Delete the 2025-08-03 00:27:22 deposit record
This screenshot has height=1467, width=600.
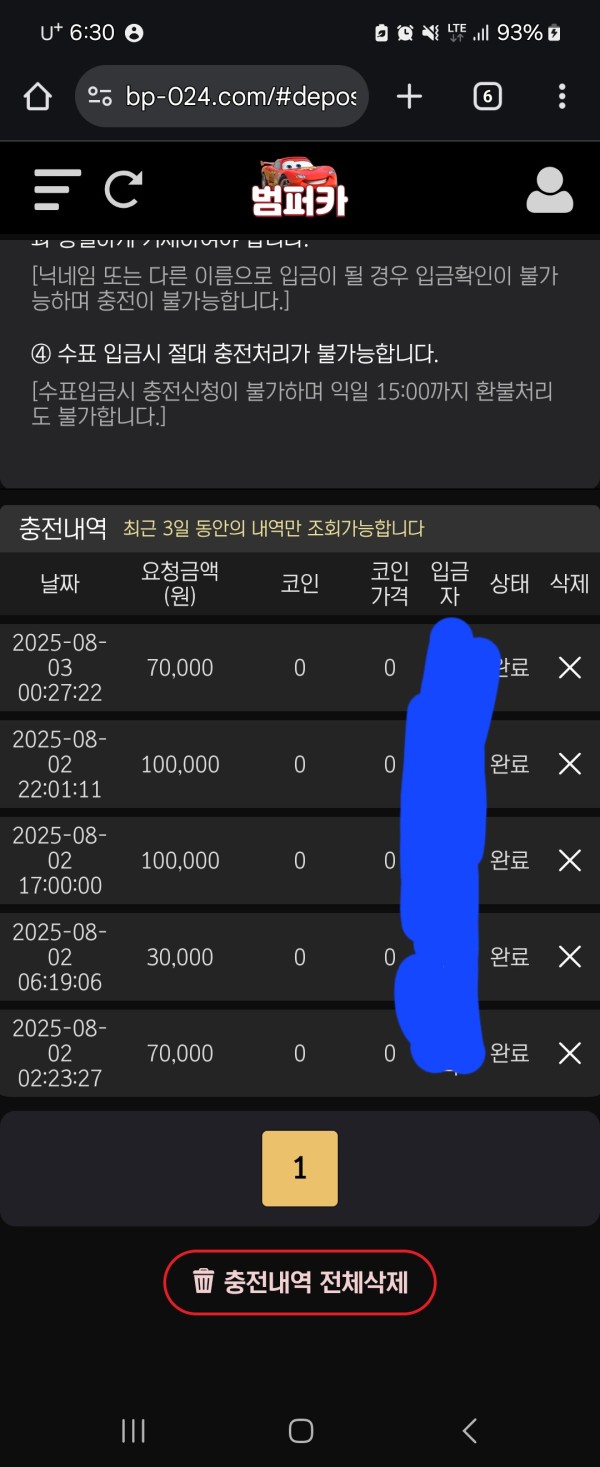click(x=569, y=668)
